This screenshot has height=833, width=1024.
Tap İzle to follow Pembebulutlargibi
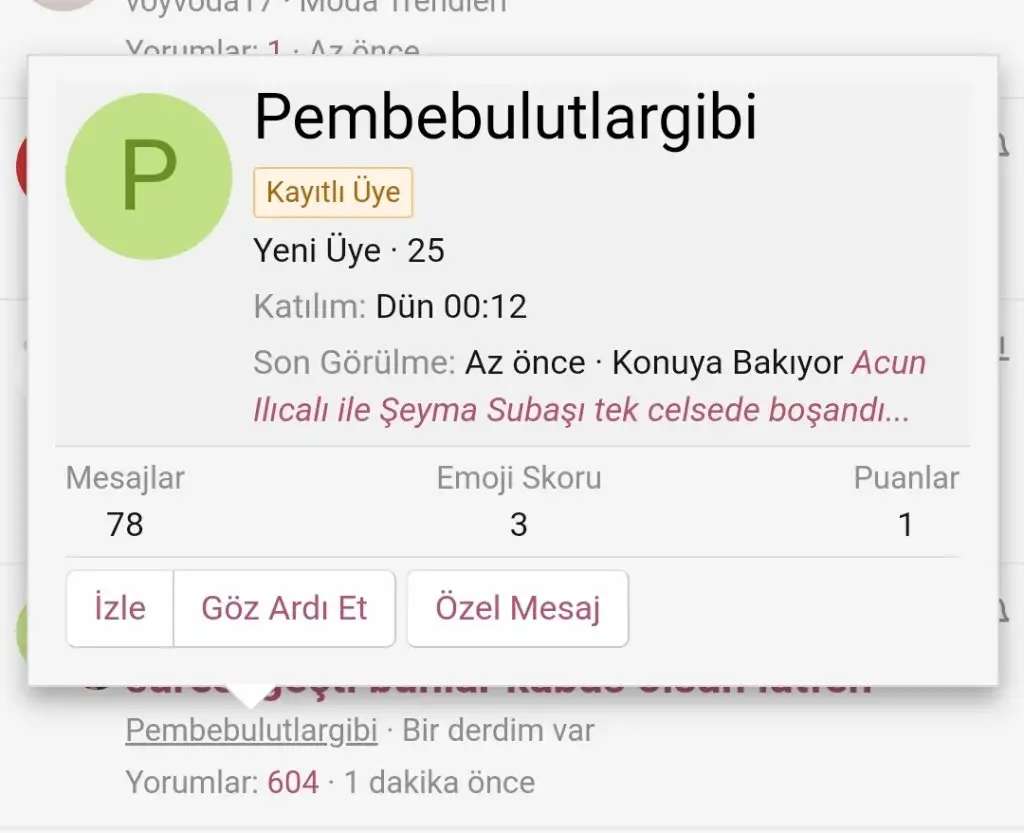pos(120,608)
